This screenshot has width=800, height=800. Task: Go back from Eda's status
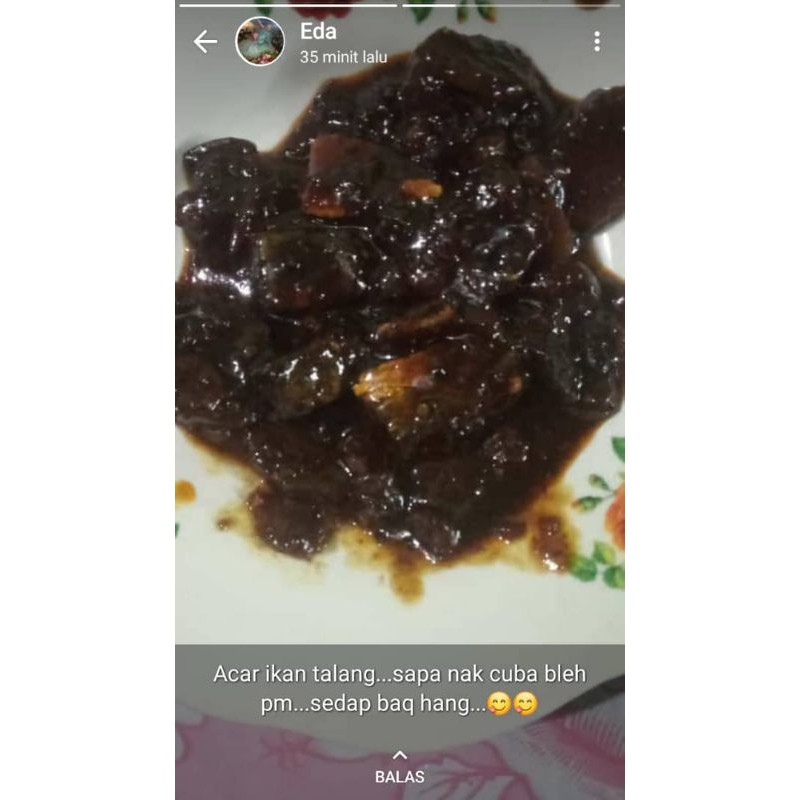(205, 41)
